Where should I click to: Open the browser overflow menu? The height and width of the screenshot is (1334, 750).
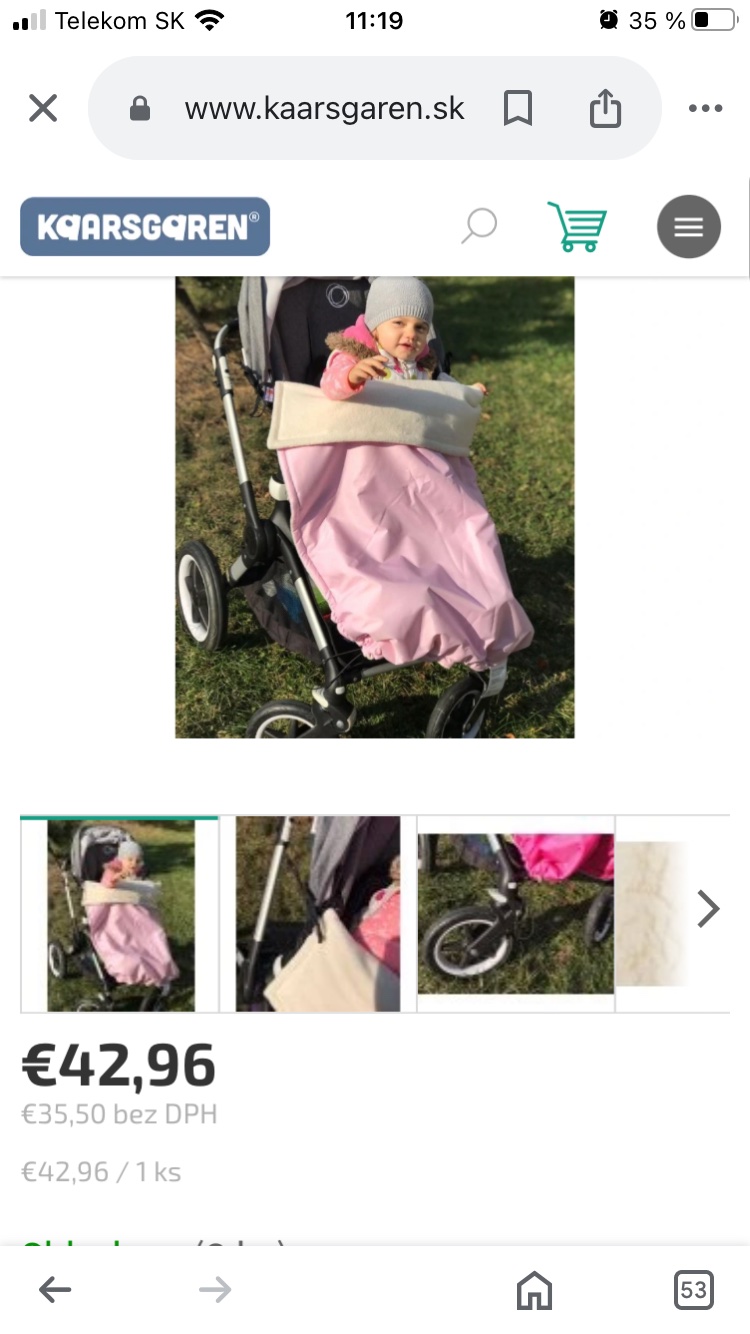point(705,108)
